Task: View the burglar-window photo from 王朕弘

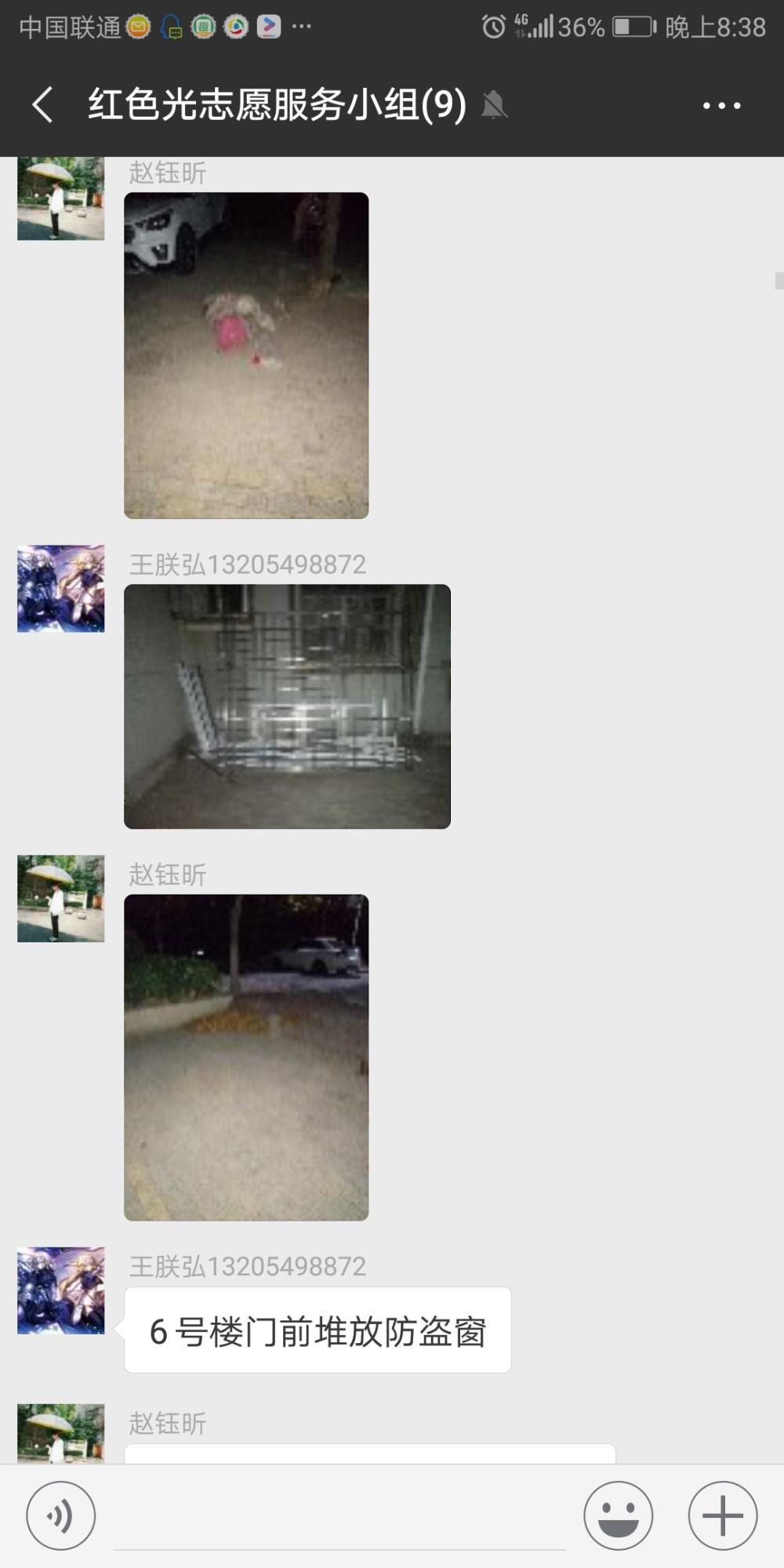Action: (287, 706)
